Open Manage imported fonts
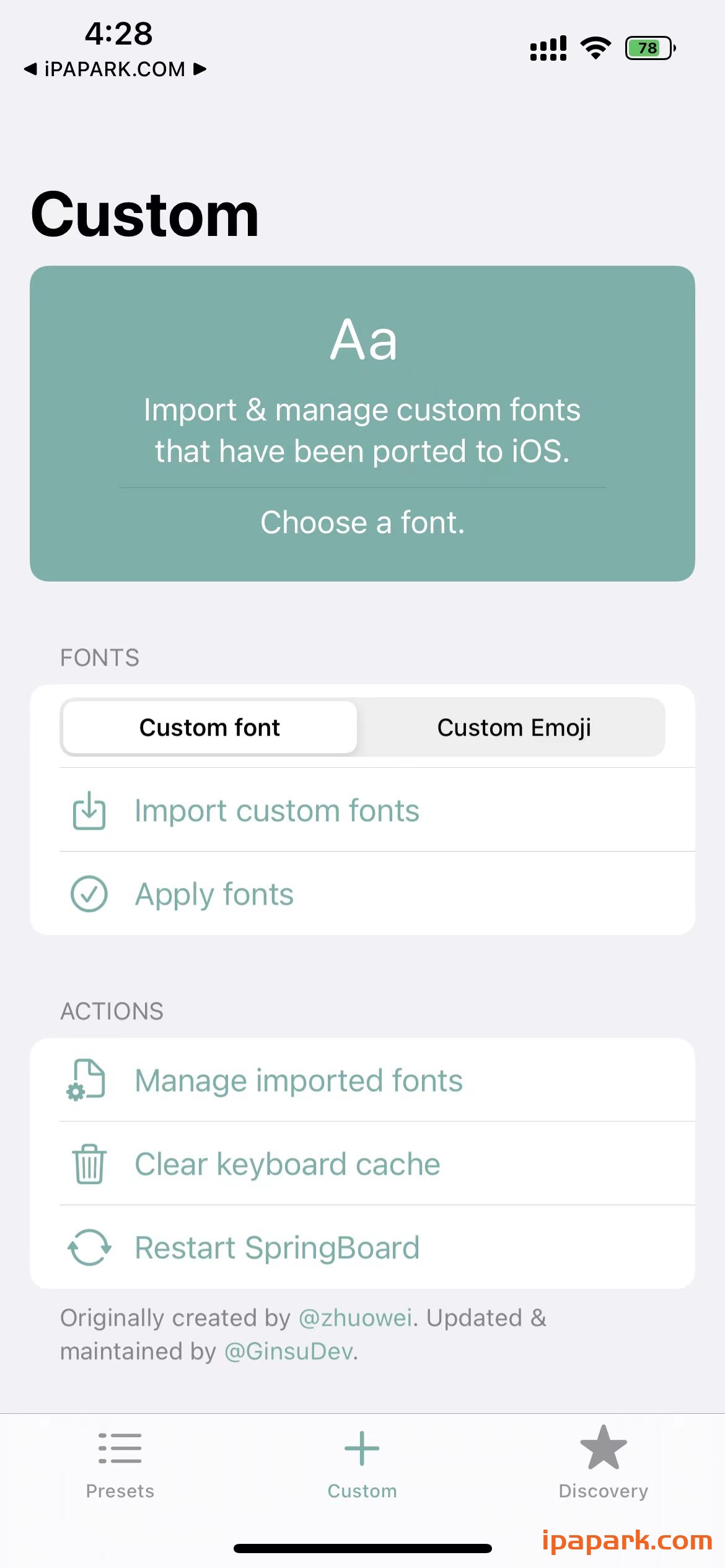 (299, 1081)
